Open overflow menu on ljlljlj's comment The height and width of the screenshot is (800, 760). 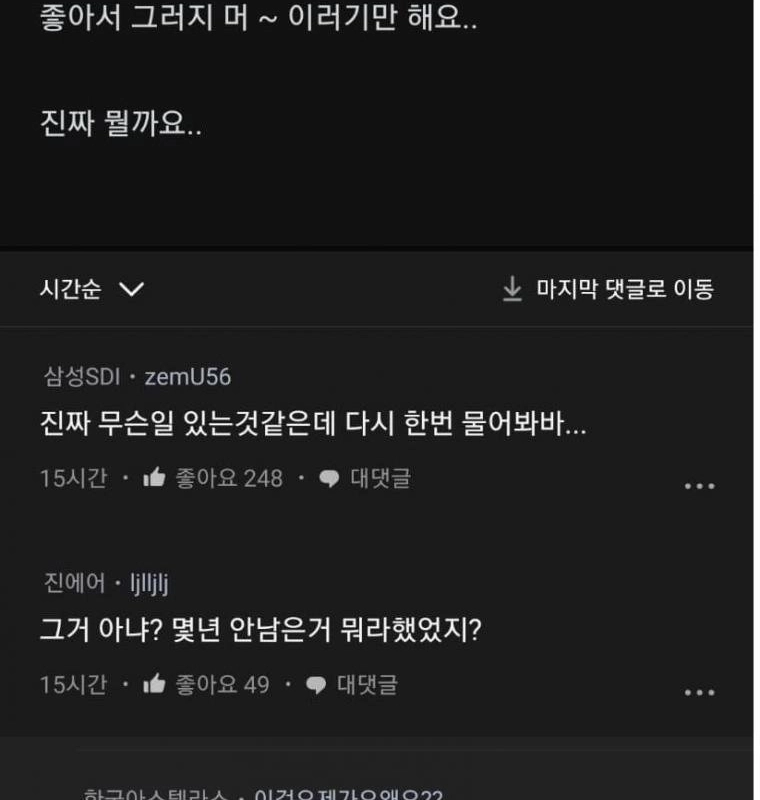tap(699, 692)
